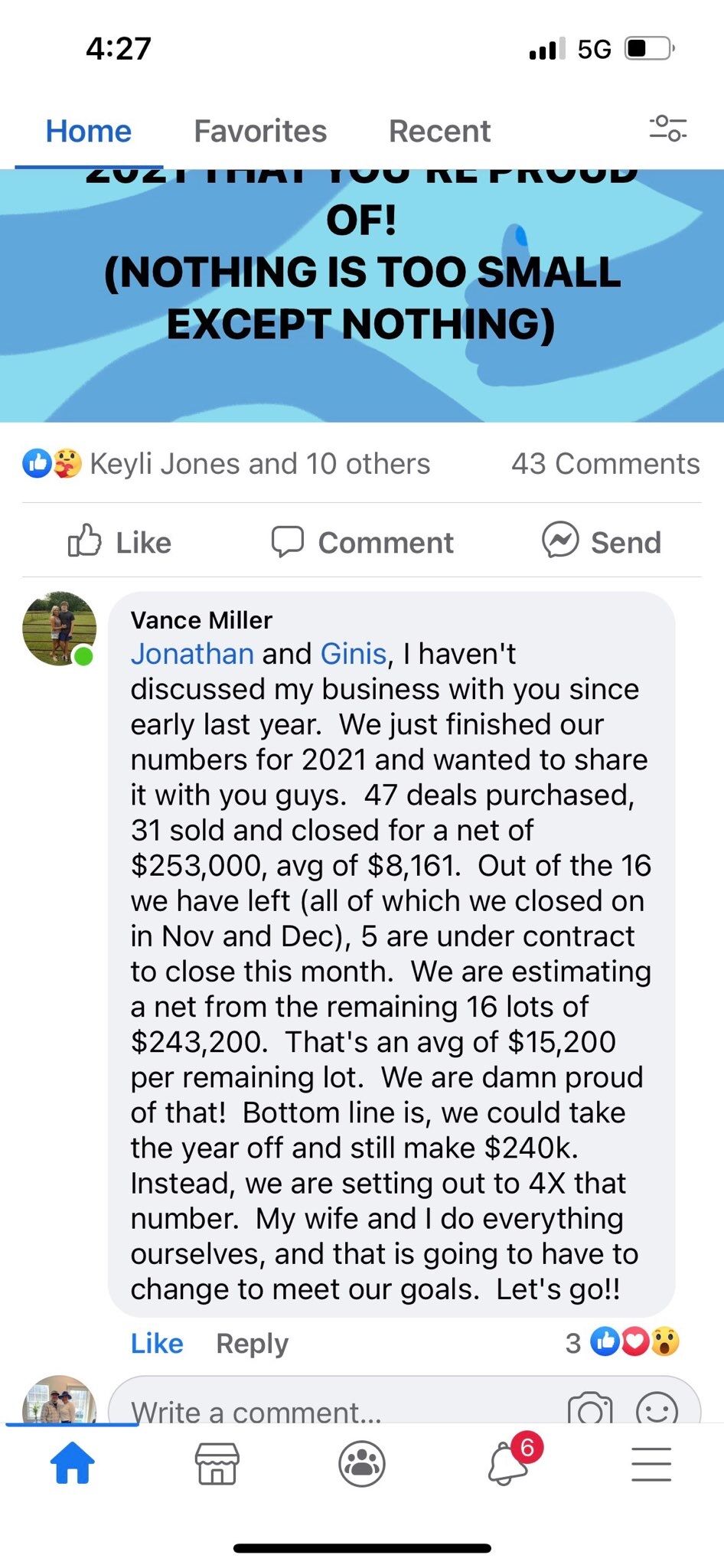Screen dimensions: 724x1568
Task: Open Vance Miller's profile picture
Action: (x=60, y=629)
